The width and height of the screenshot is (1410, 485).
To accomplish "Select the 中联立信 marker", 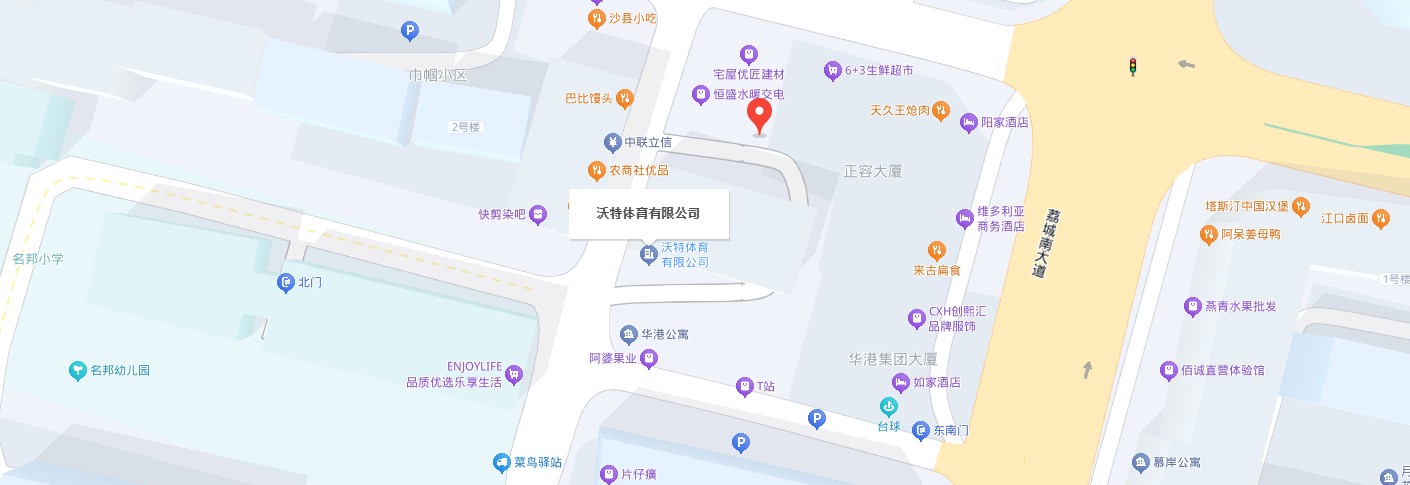I will point(612,142).
